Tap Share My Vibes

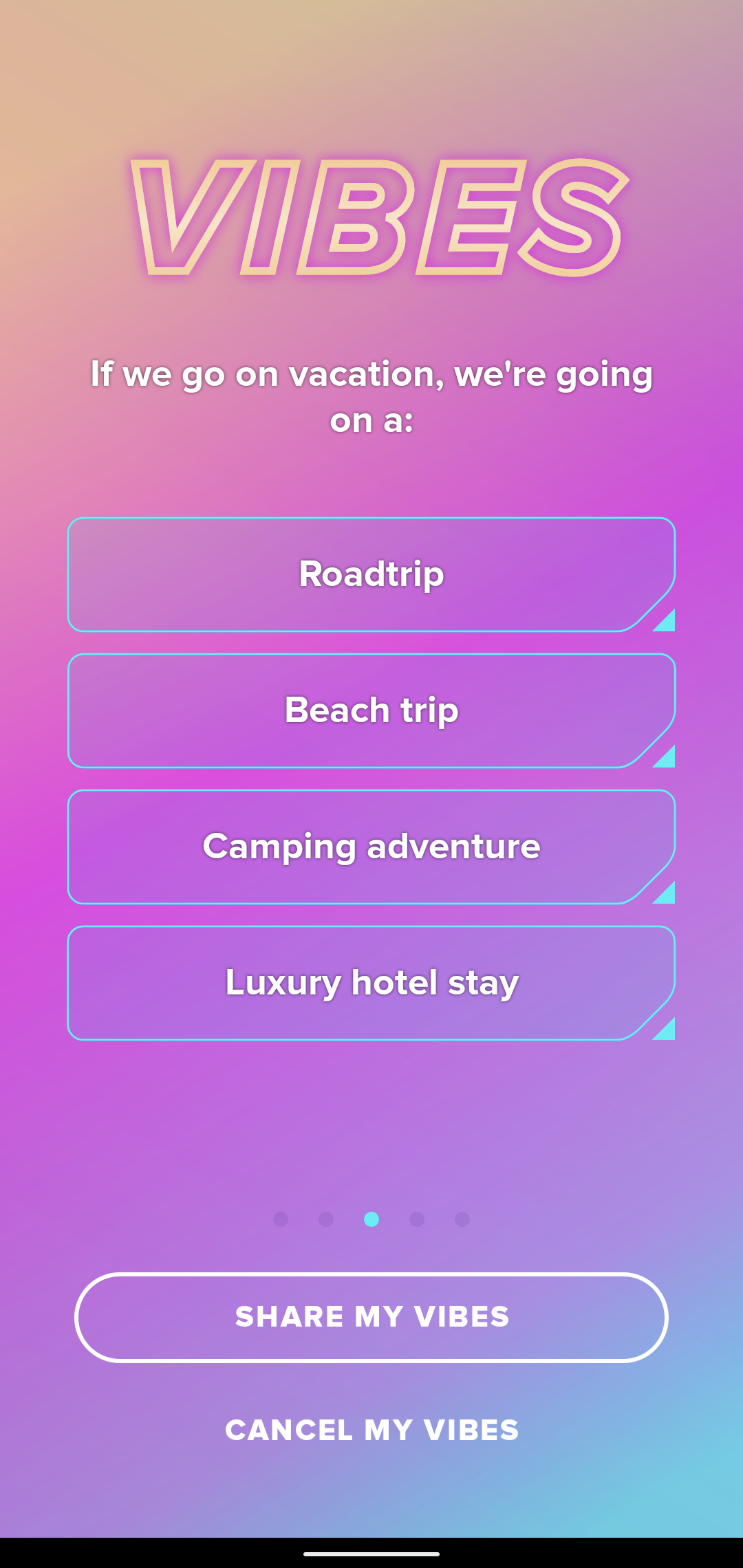pyautogui.click(x=371, y=1317)
